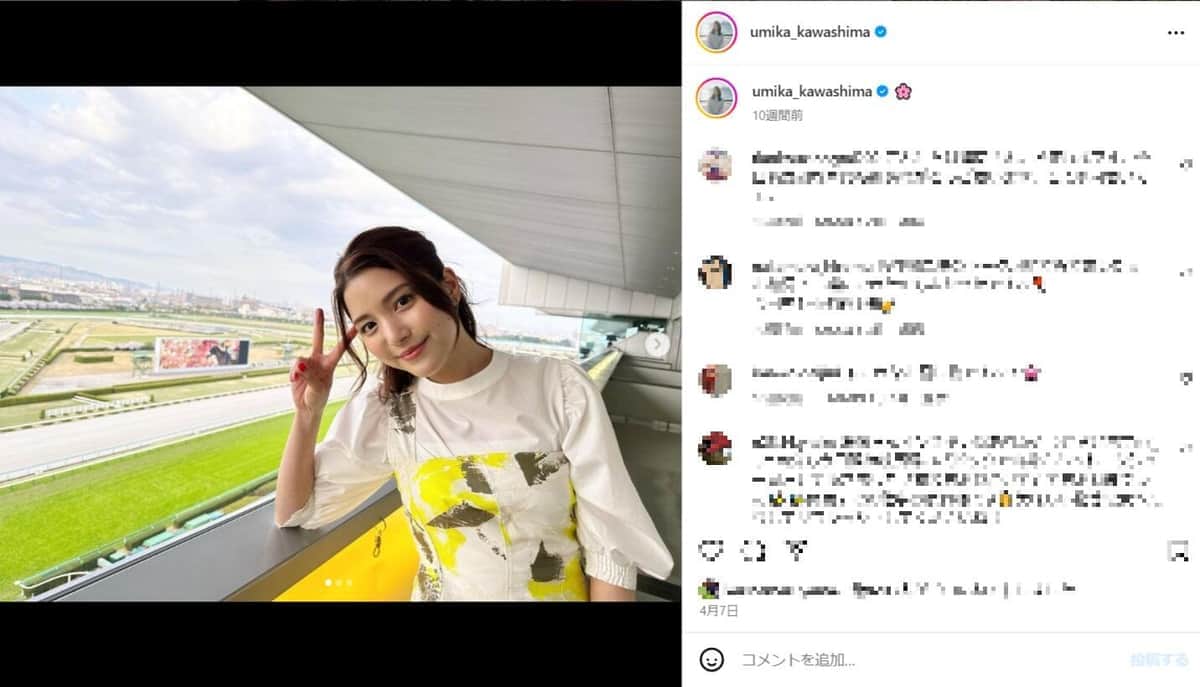Like this post with the heart icon
The image size is (1200, 687).
tap(710, 550)
